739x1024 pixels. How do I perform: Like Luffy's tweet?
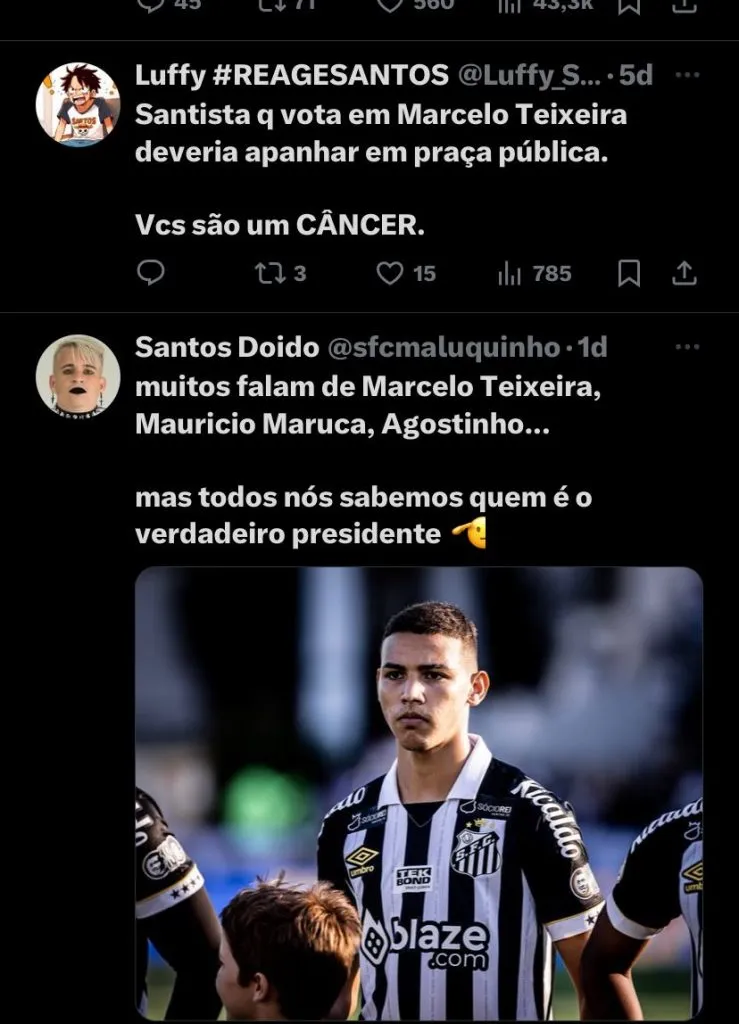pyautogui.click(x=390, y=273)
